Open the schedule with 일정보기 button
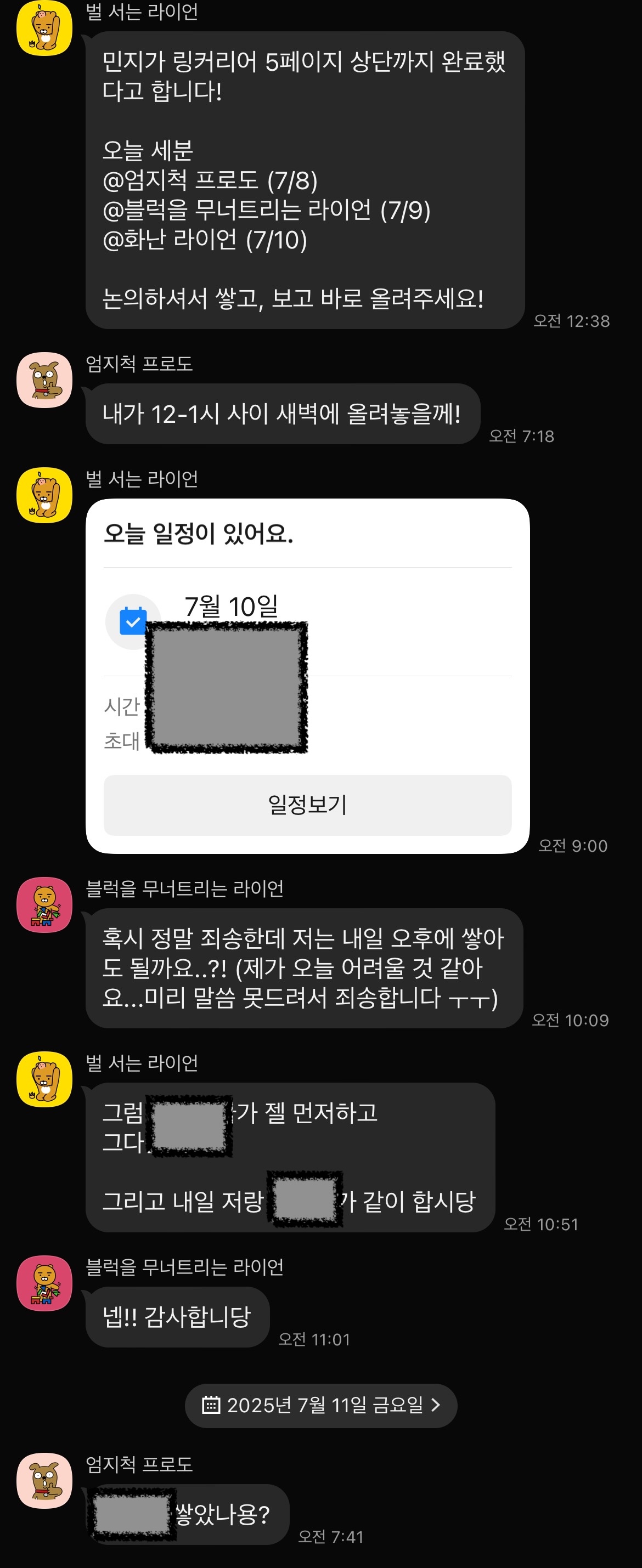The height and width of the screenshot is (1568, 642). point(307,805)
